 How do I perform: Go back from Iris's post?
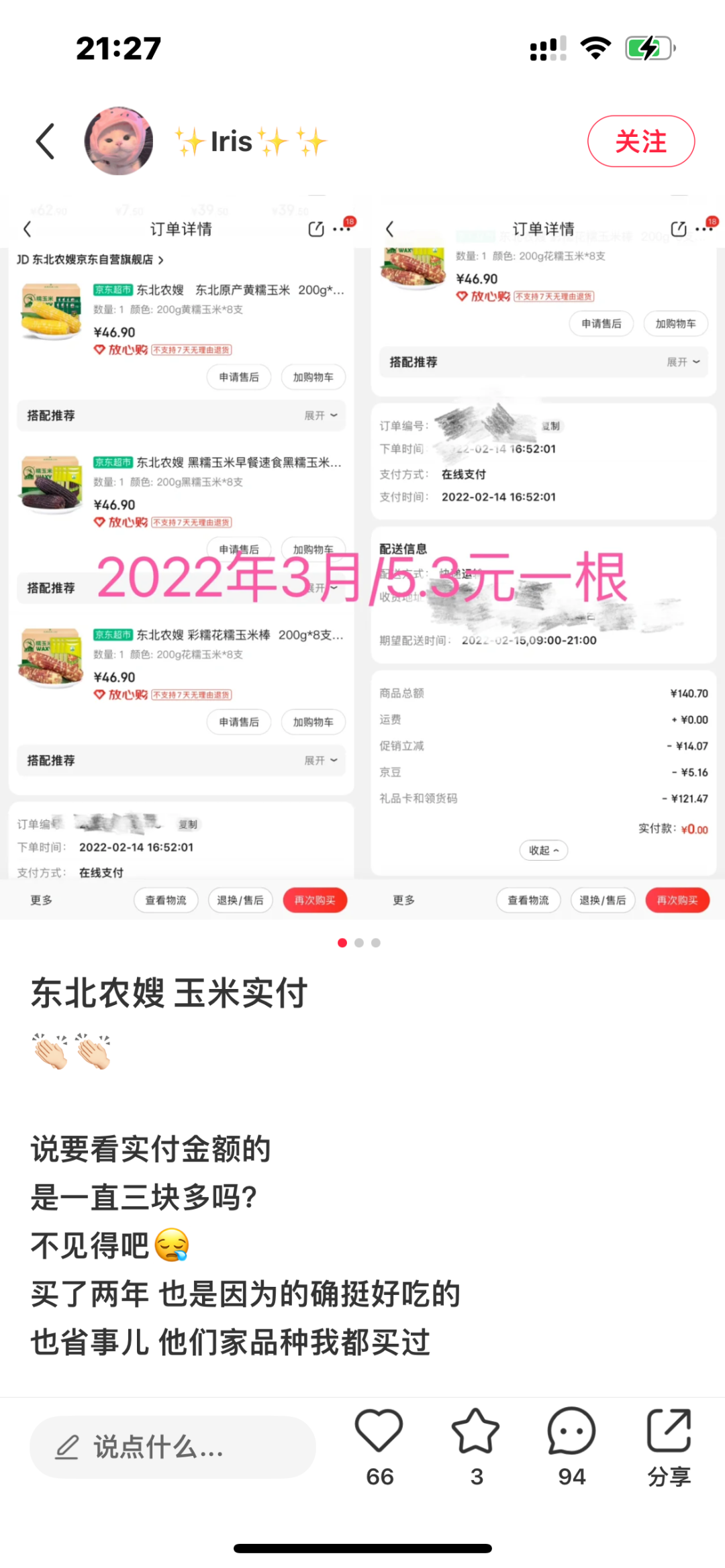click(x=45, y=142)
